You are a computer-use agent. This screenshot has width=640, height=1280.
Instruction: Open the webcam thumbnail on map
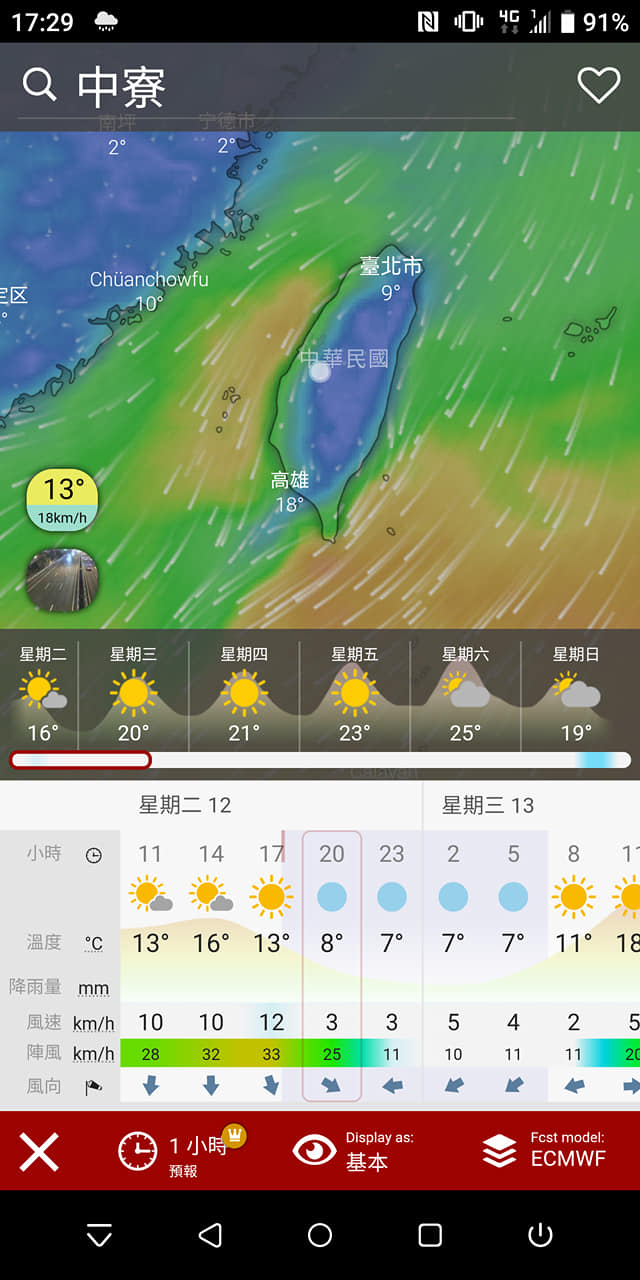[62, 580]
